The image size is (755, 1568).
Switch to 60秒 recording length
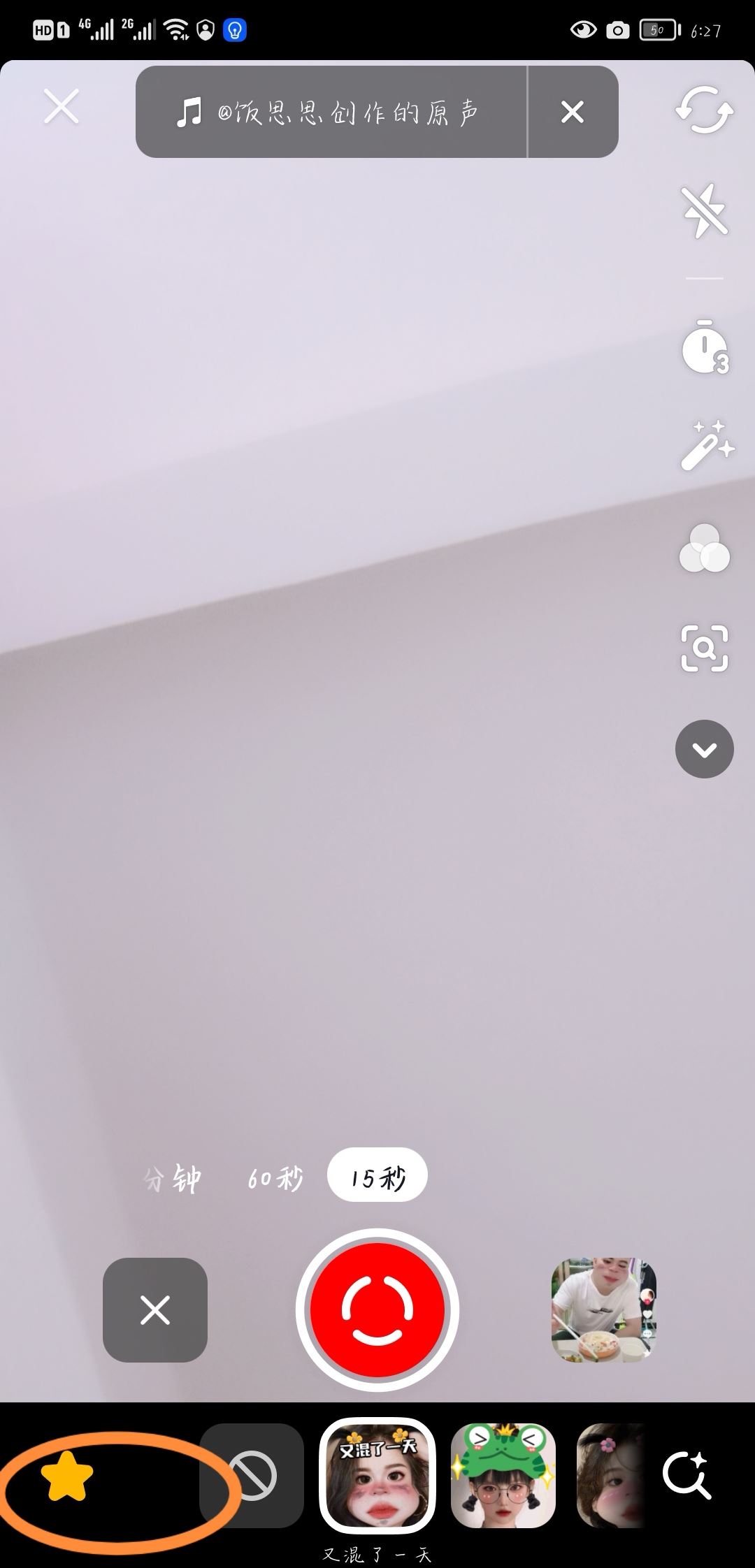pos(275,1177)
